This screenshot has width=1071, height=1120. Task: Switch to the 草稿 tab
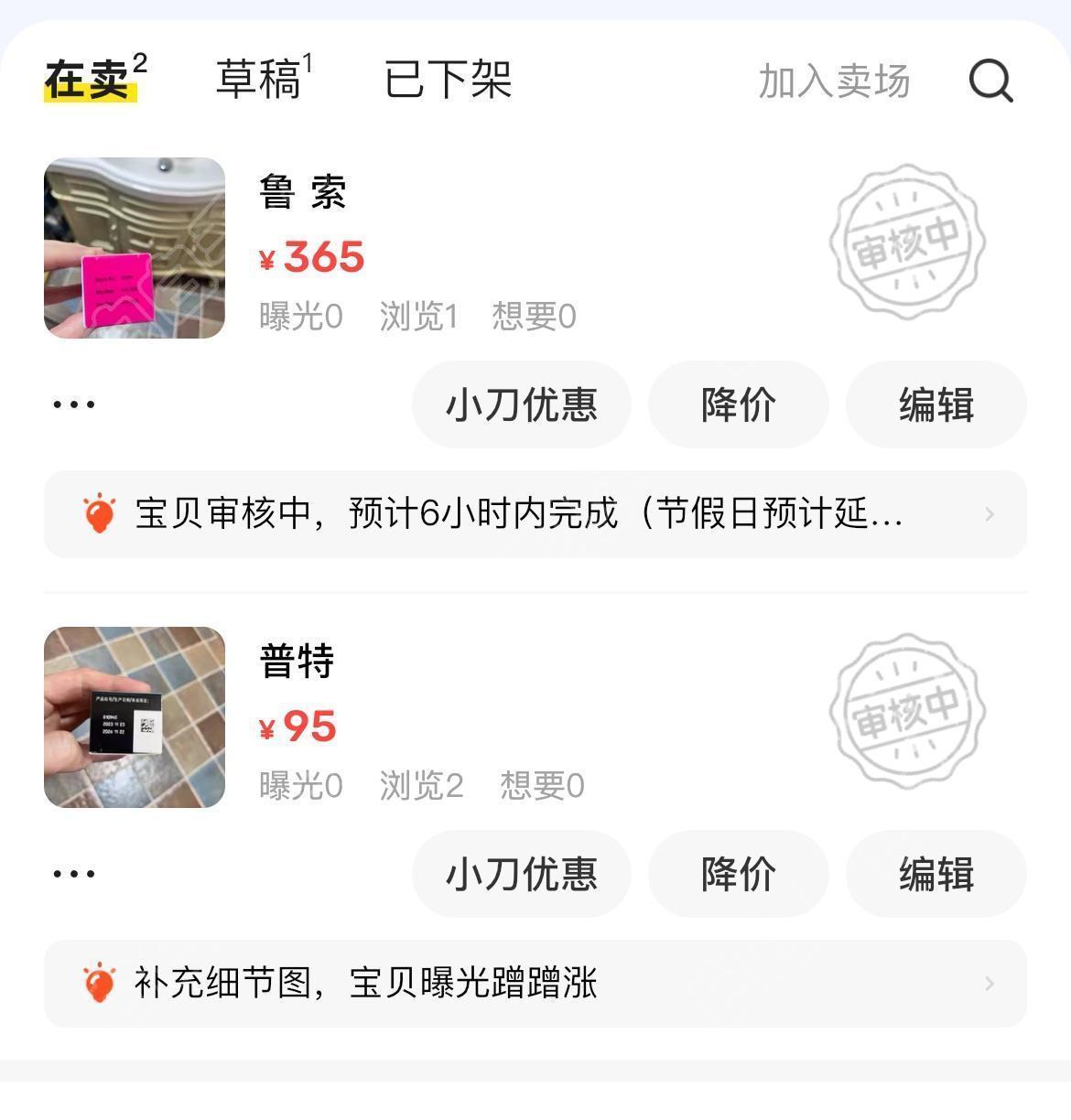(x=259, y=79)
